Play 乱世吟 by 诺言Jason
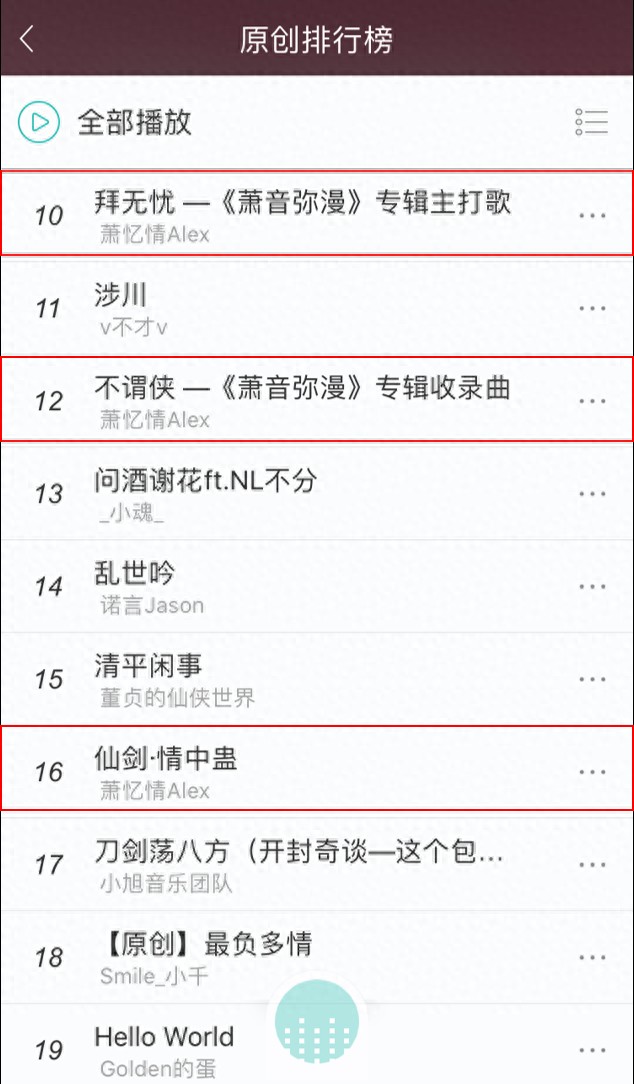This screenshot has height=1084, width=634. coord(317,586)
